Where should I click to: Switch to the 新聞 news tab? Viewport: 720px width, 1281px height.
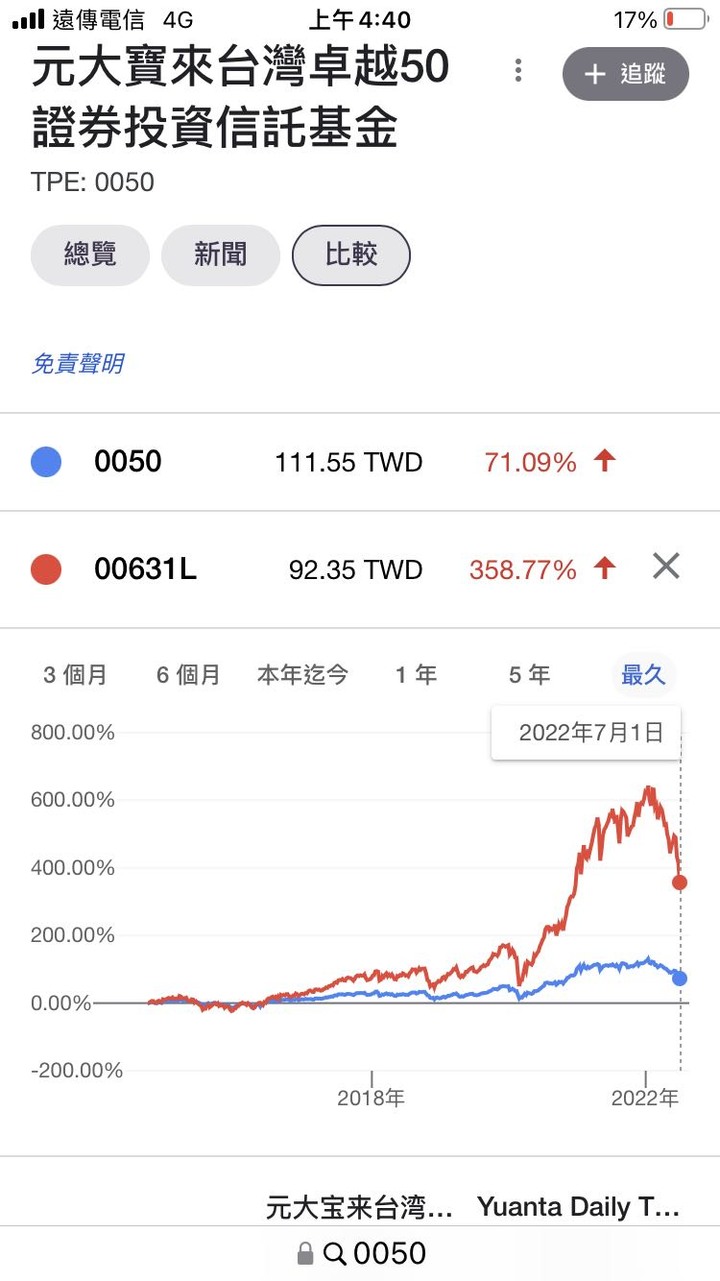pos(220,255)
